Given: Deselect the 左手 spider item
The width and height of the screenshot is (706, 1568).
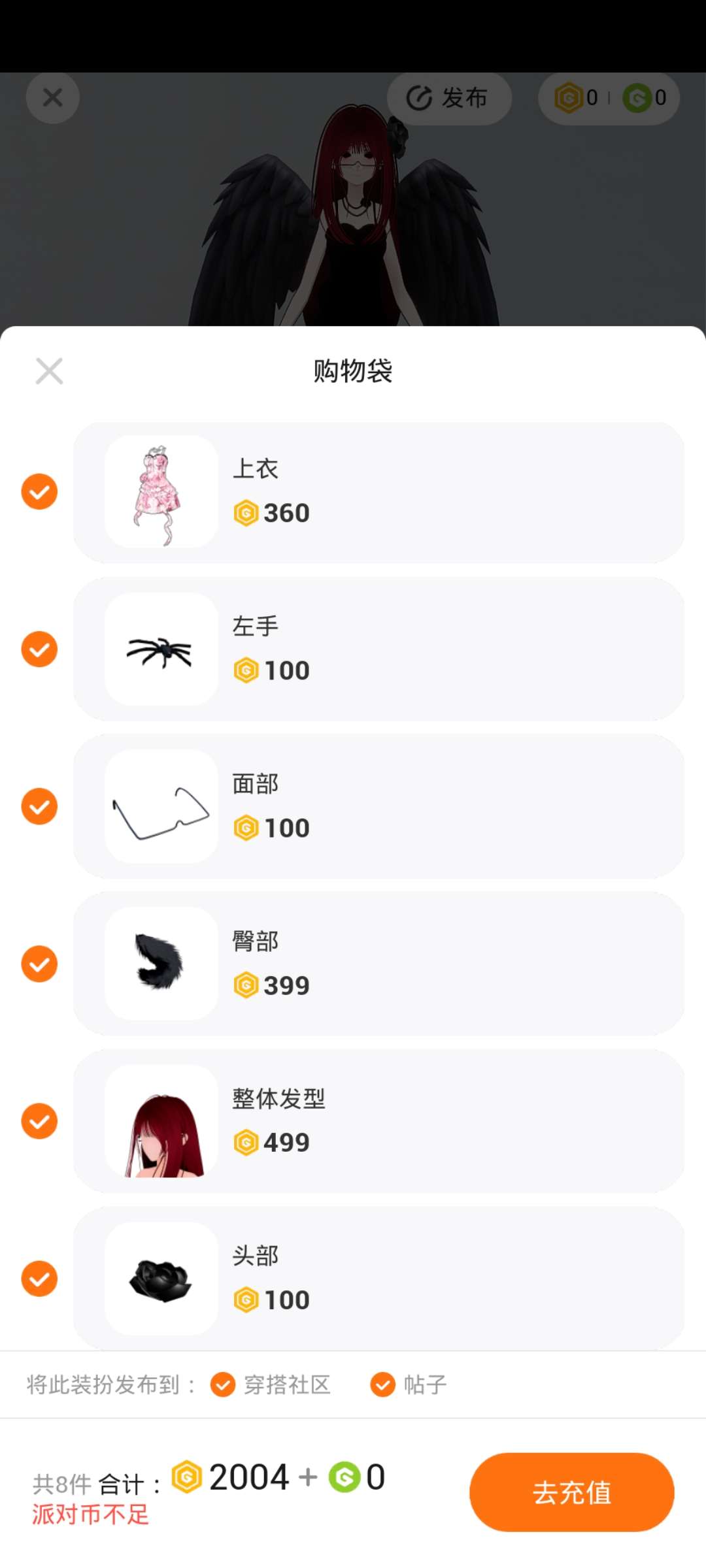Looking at the screenshot, I should point(39,649).
